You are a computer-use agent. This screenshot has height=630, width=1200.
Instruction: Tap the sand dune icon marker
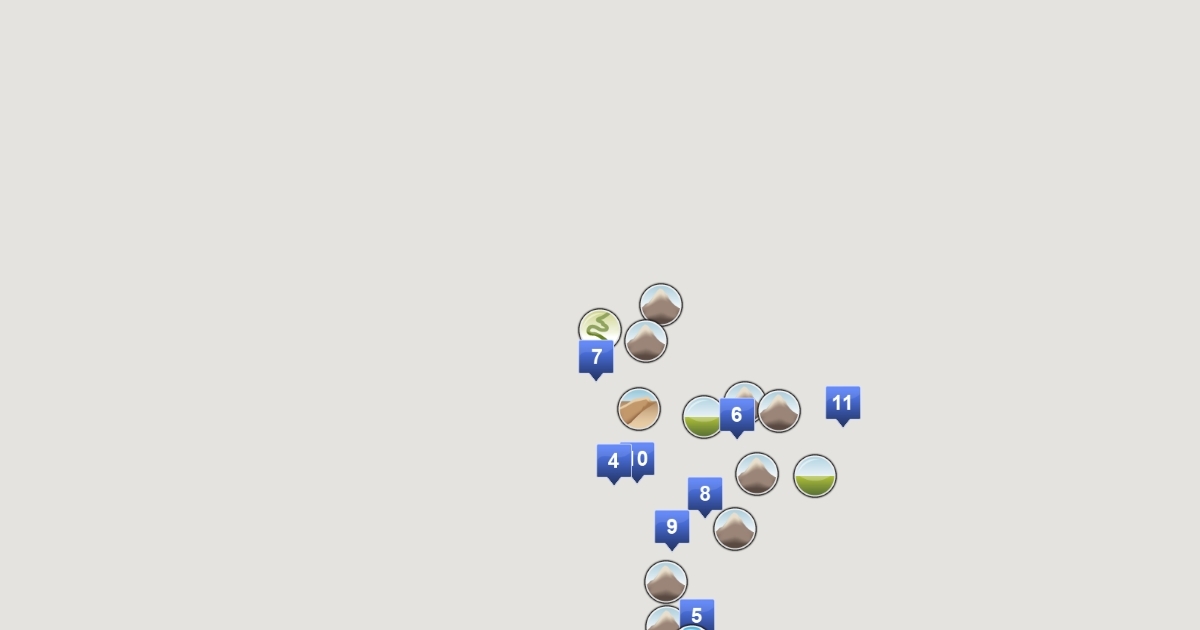tap(639, 409)
